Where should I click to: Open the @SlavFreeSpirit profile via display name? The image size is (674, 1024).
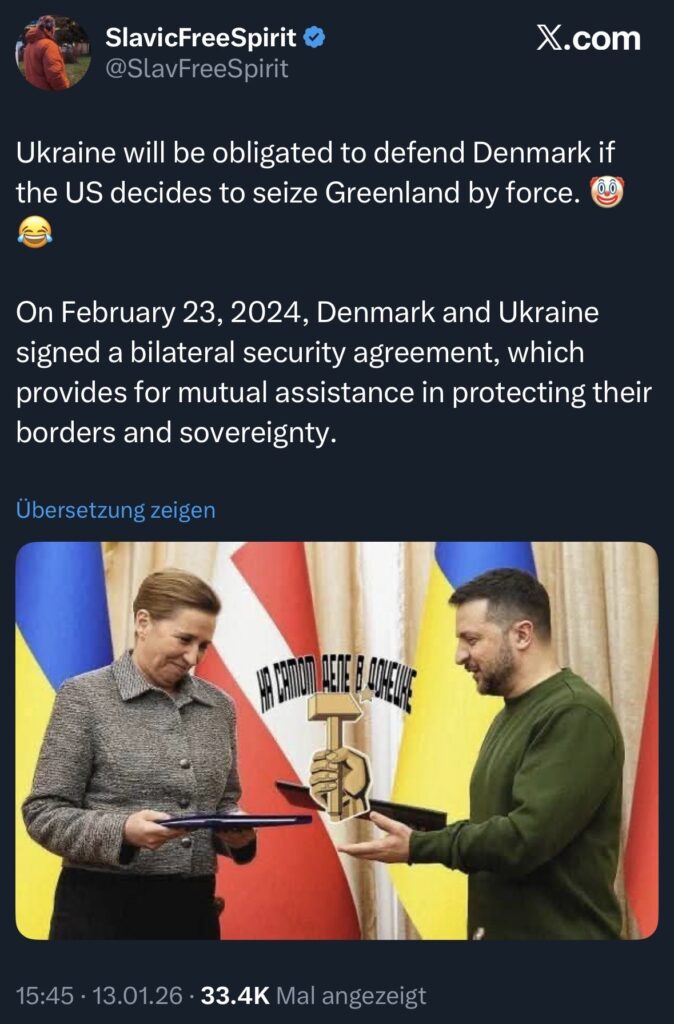pyautogui.click(x=200, y=39)
